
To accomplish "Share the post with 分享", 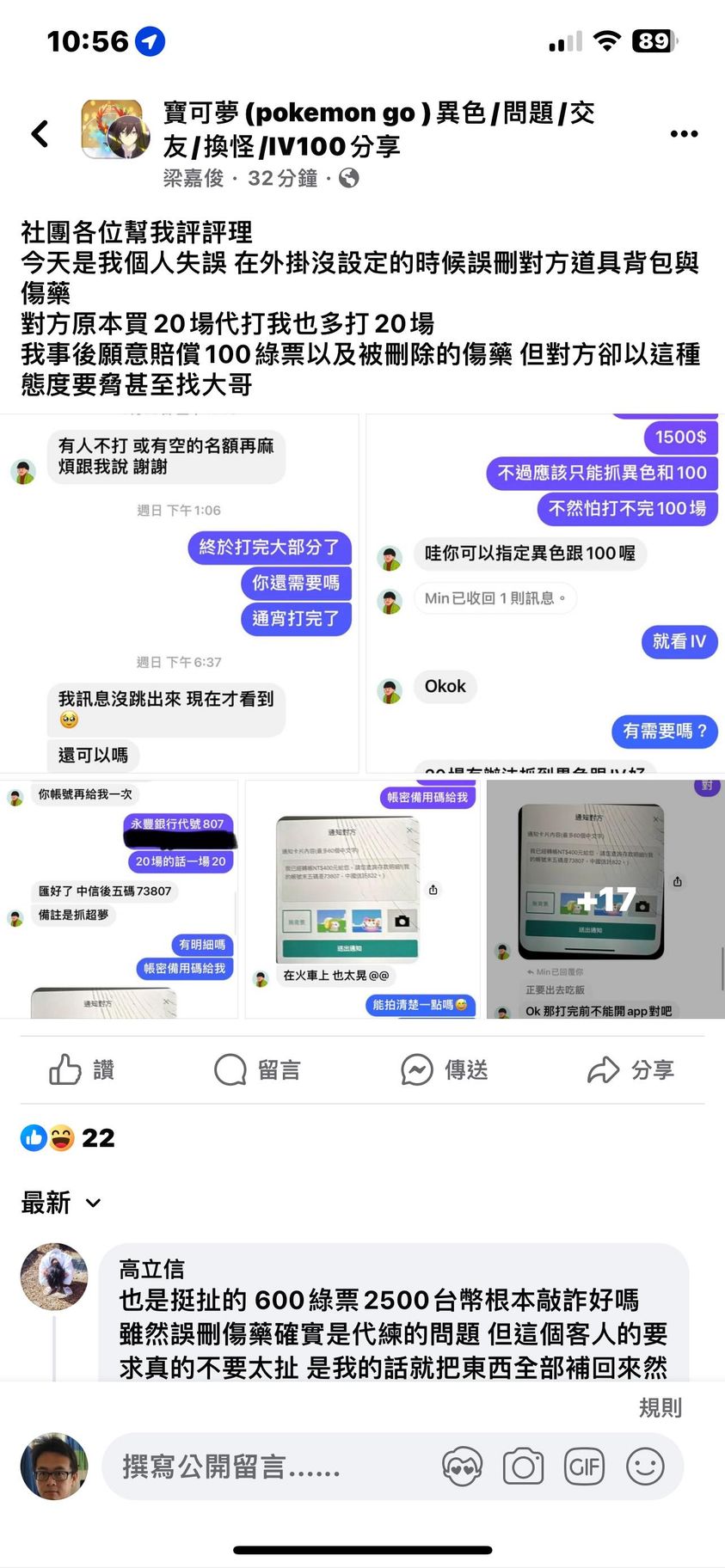I will click(630, 1069).
